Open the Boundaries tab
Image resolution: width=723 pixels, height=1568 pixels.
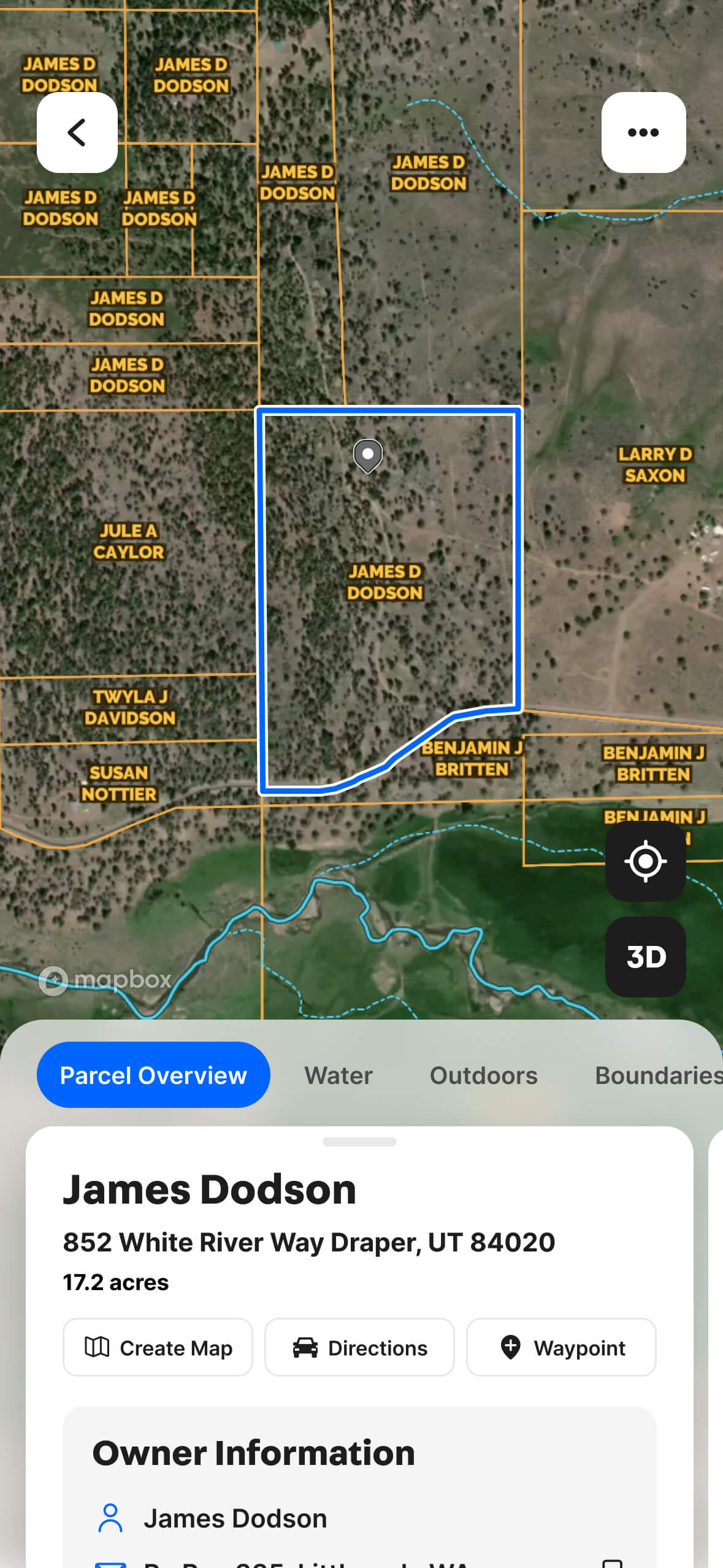657,1075
